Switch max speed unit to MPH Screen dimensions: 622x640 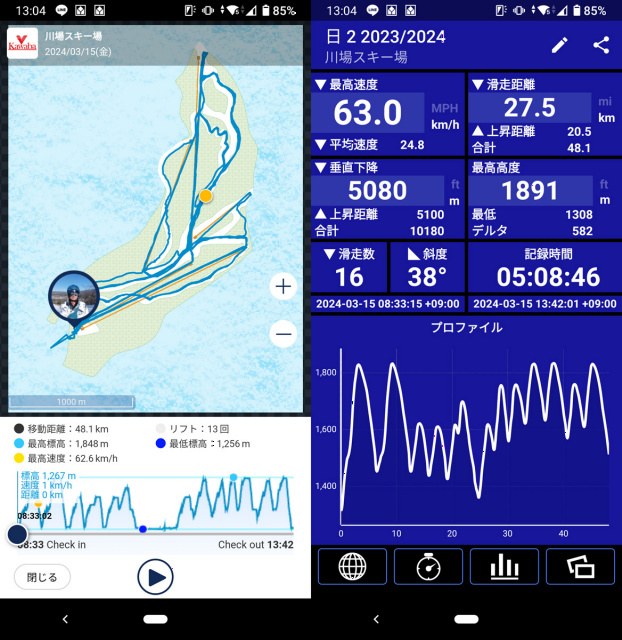point(443,107)
